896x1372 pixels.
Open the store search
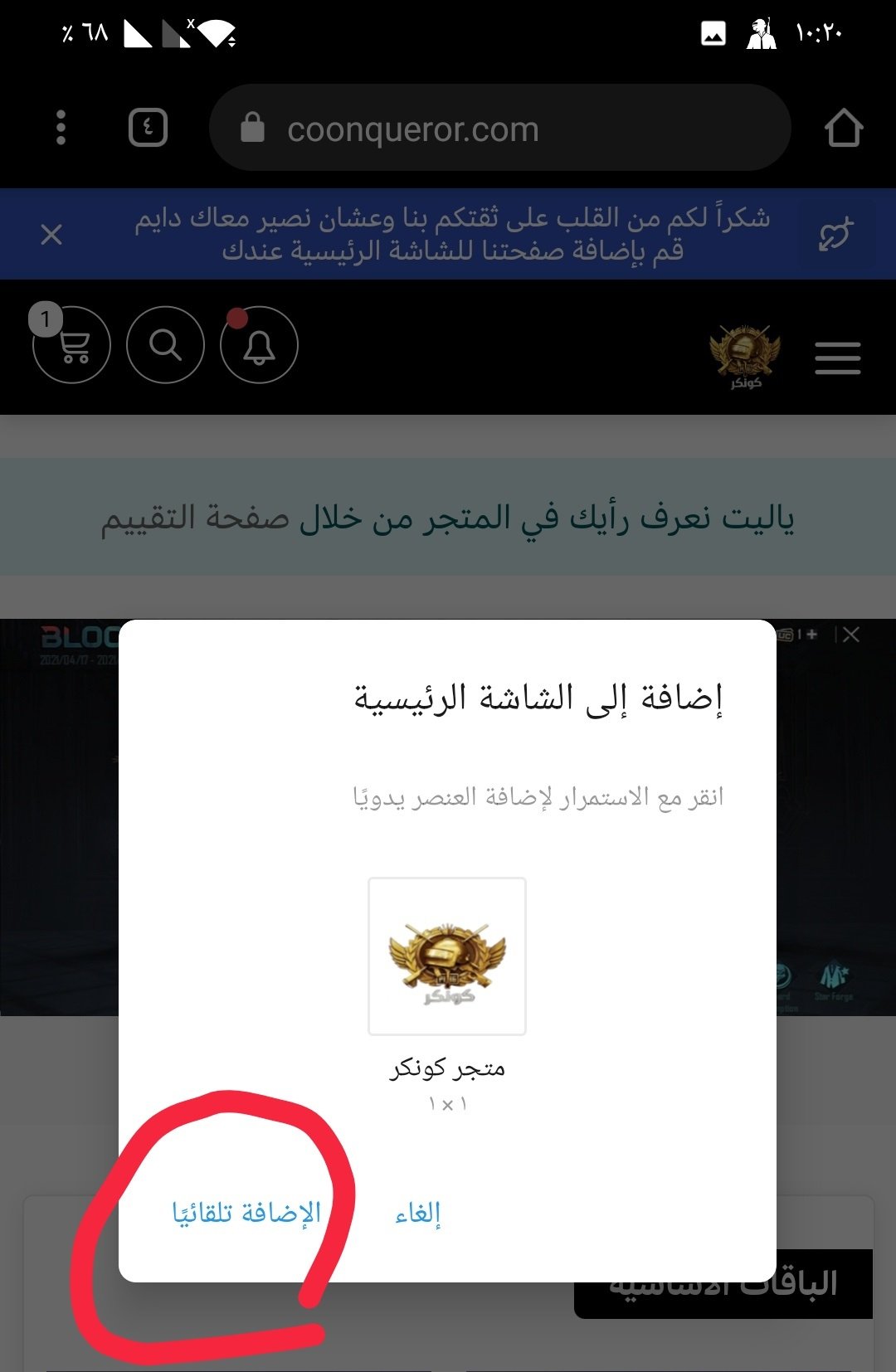pos(165,345)
